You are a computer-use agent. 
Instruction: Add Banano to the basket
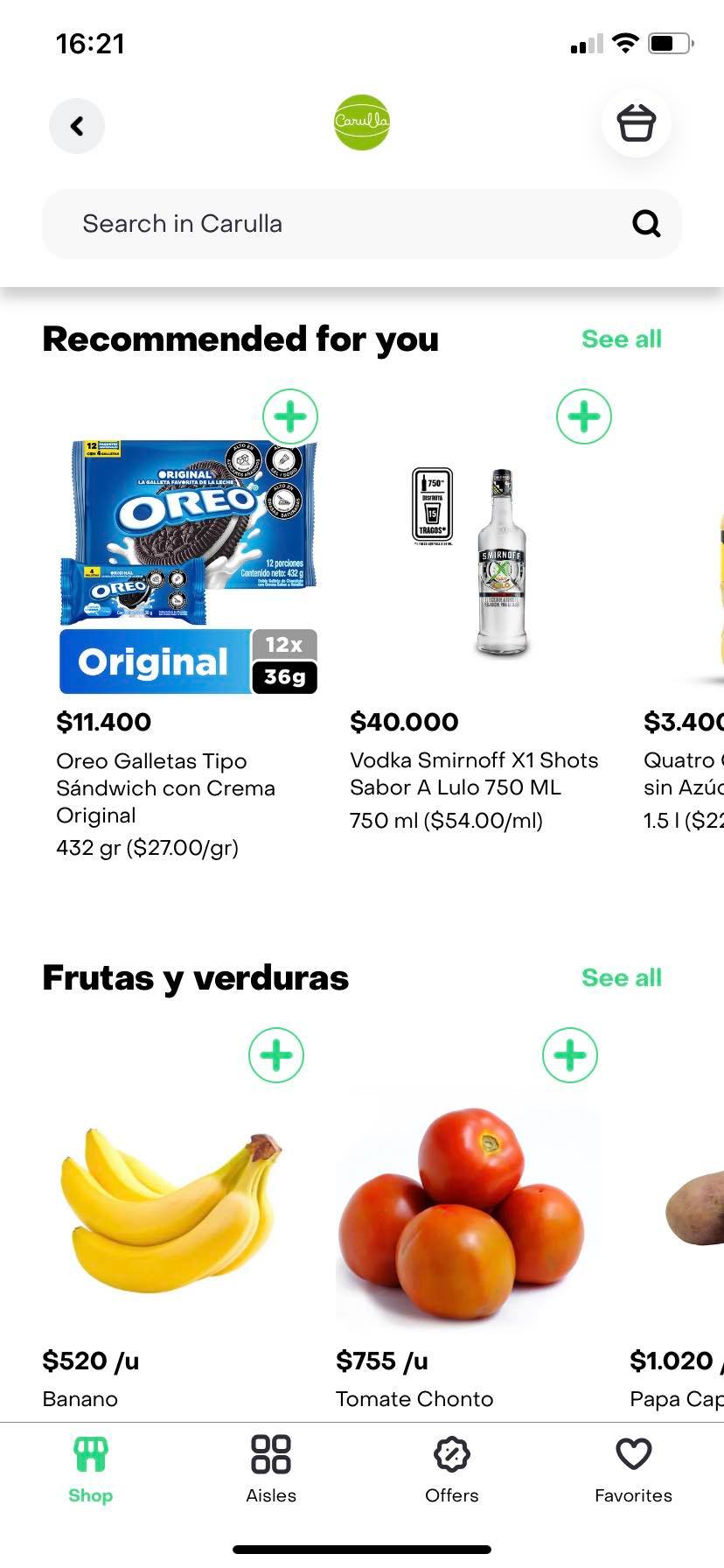pos(276,1055)
